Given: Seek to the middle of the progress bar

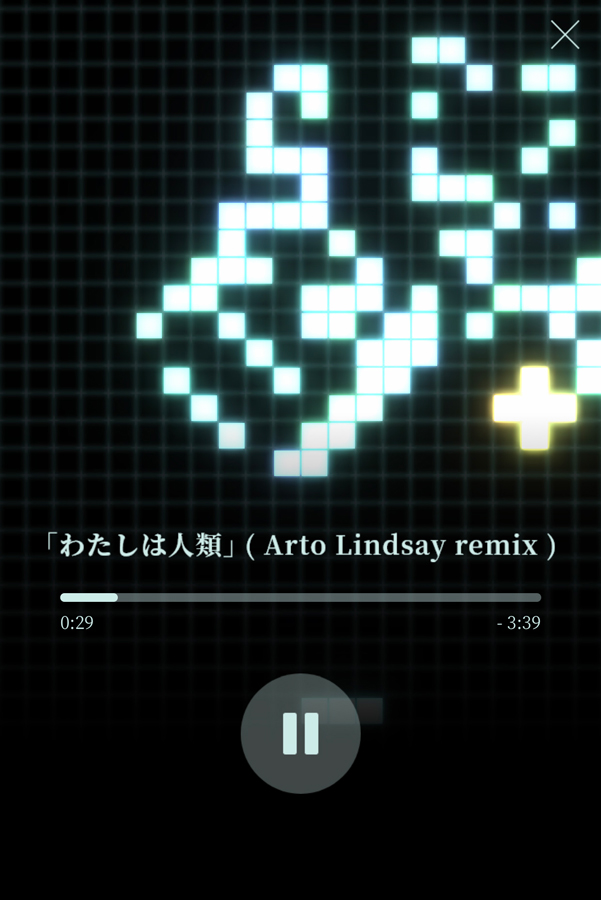Looking at the screenshot, I should [300, 597].
